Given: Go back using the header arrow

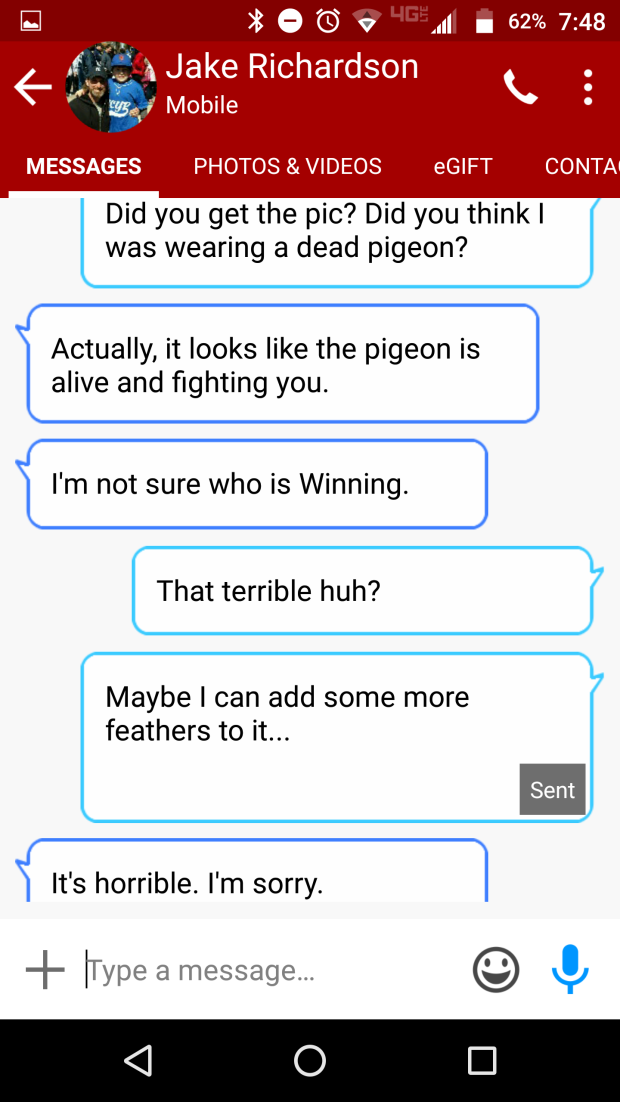Looking at the screenshot, I should 33,88.
